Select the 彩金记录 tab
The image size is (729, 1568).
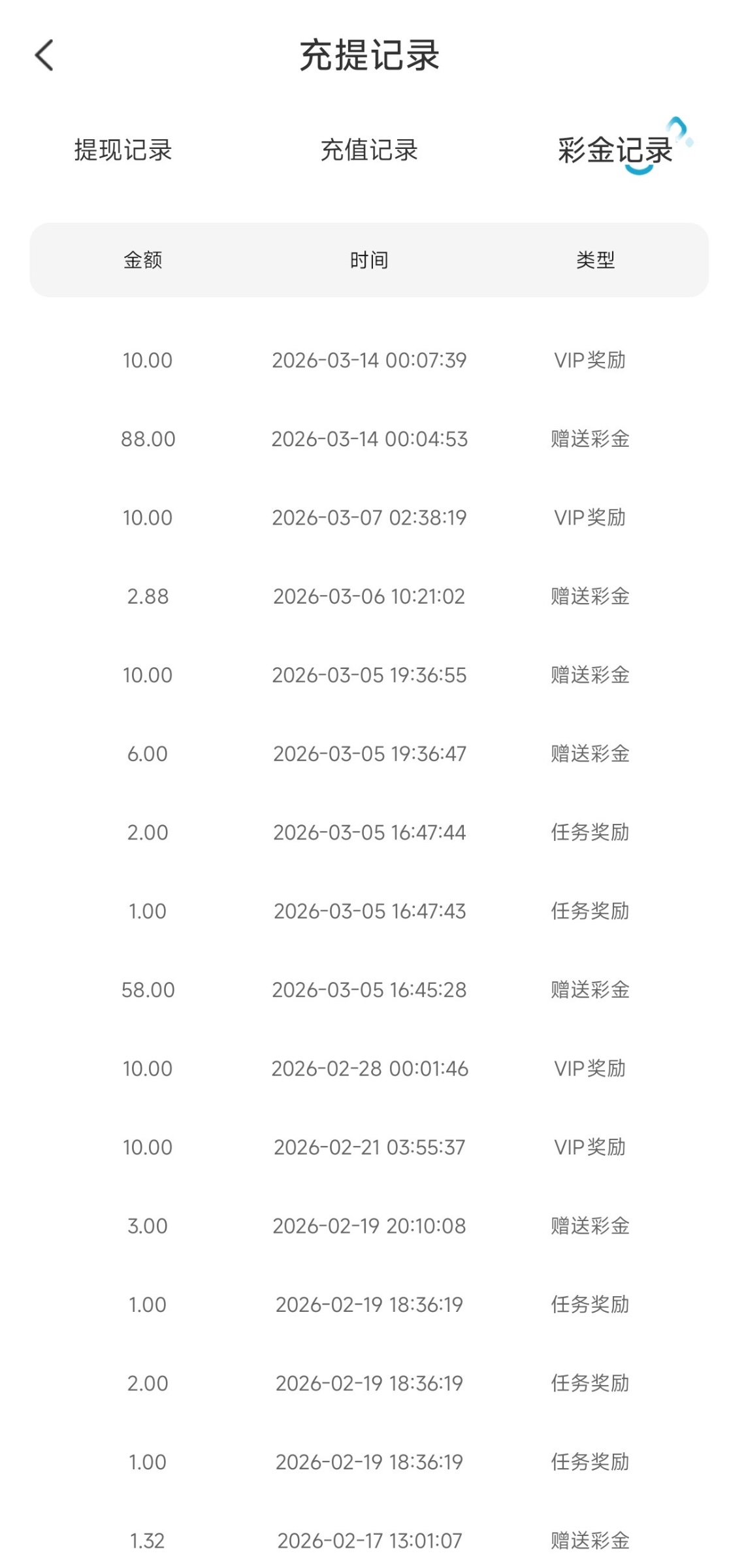tap(615, 150)
